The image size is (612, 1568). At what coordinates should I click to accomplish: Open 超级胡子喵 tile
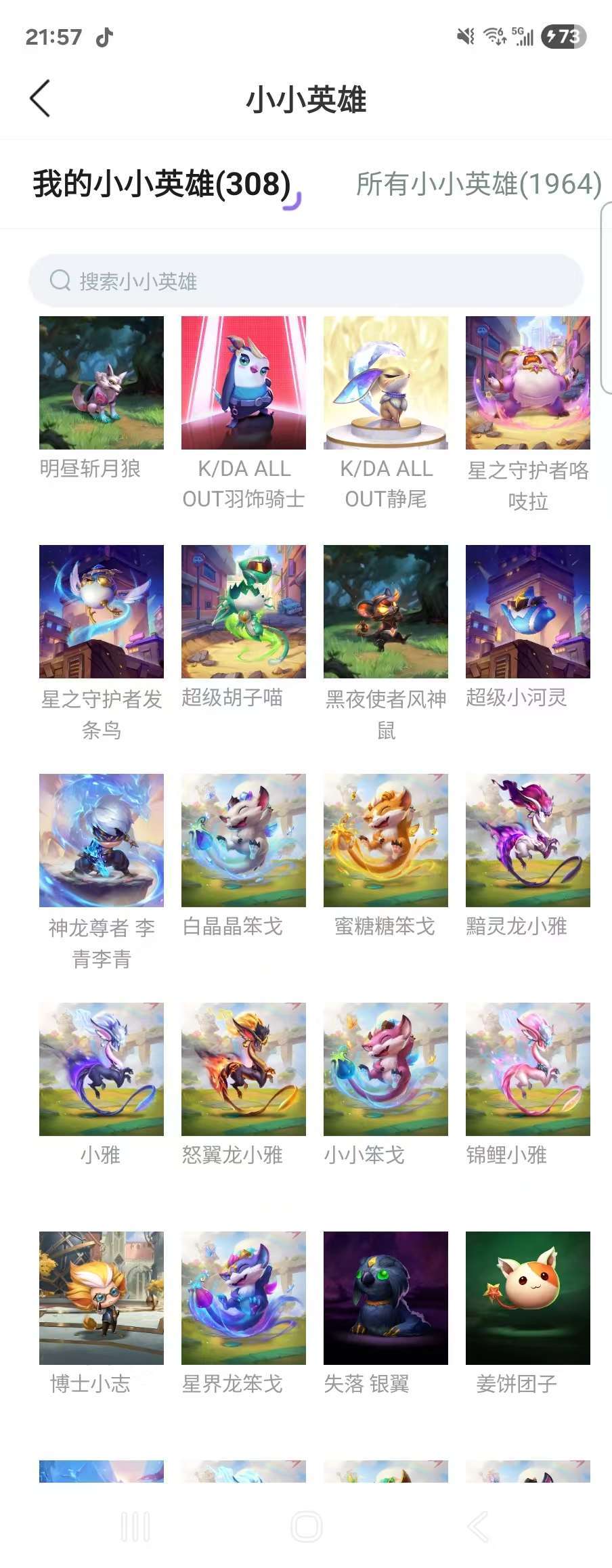pyautogui.click(x=244, y=612)
